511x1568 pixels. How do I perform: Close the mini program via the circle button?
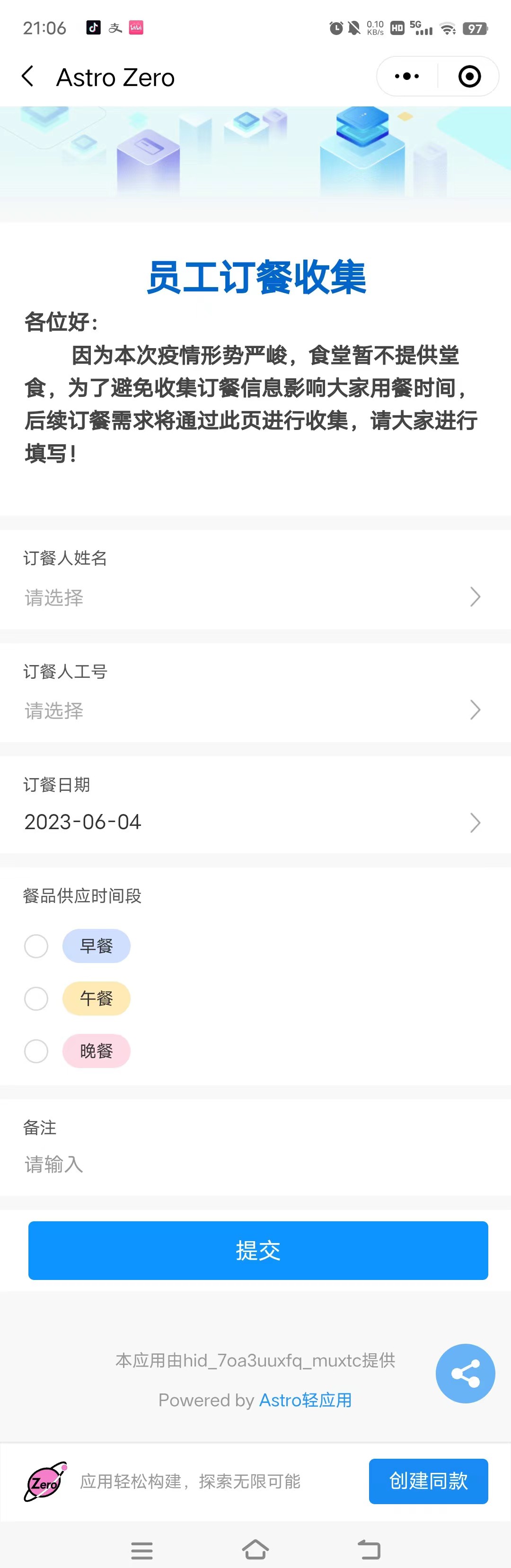coord(469,77)
